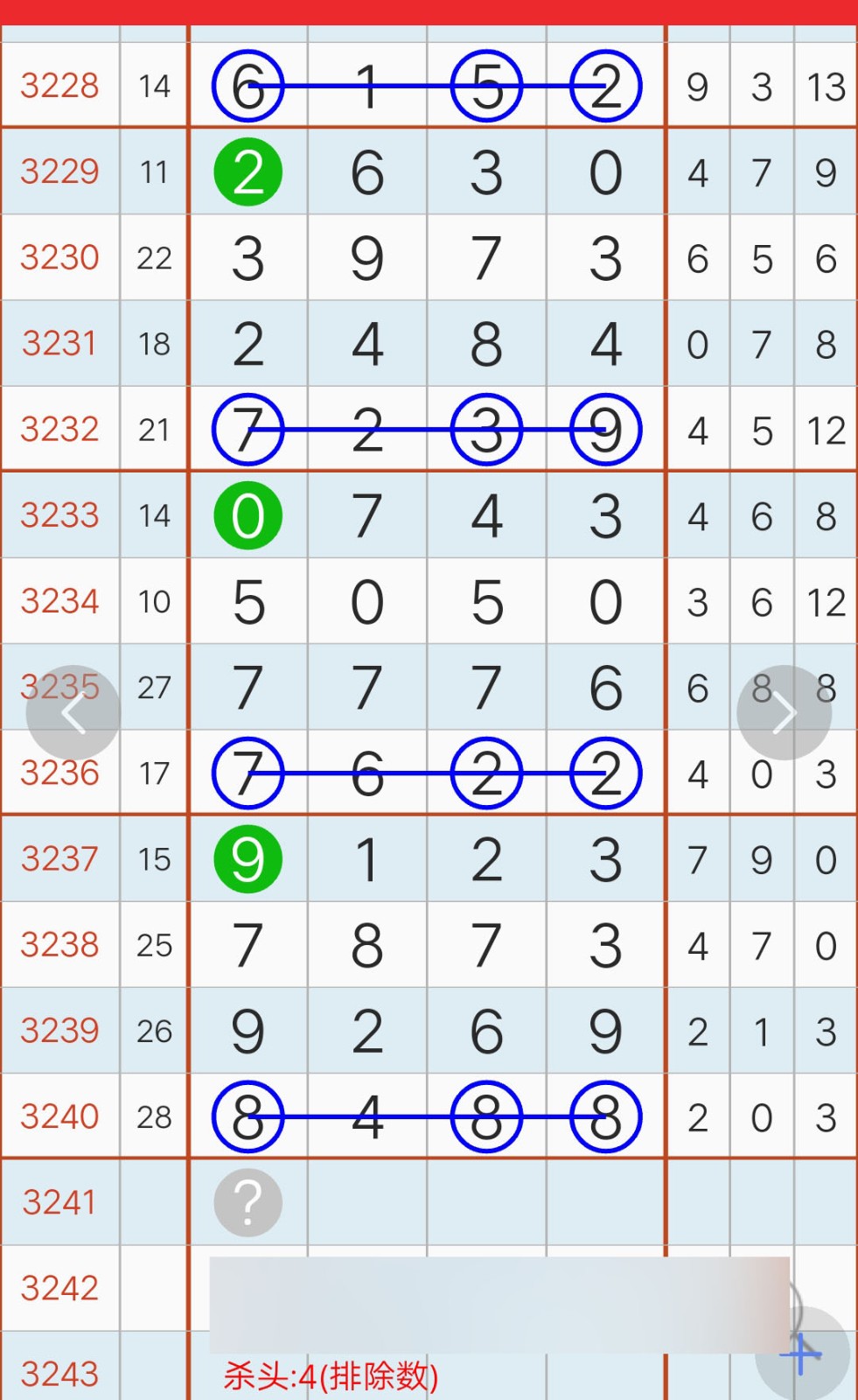This screenshot has height=1400, width=858.
Task: Go to the next chart page arrow
Action: pyautogui.click(x=785, y=713)
